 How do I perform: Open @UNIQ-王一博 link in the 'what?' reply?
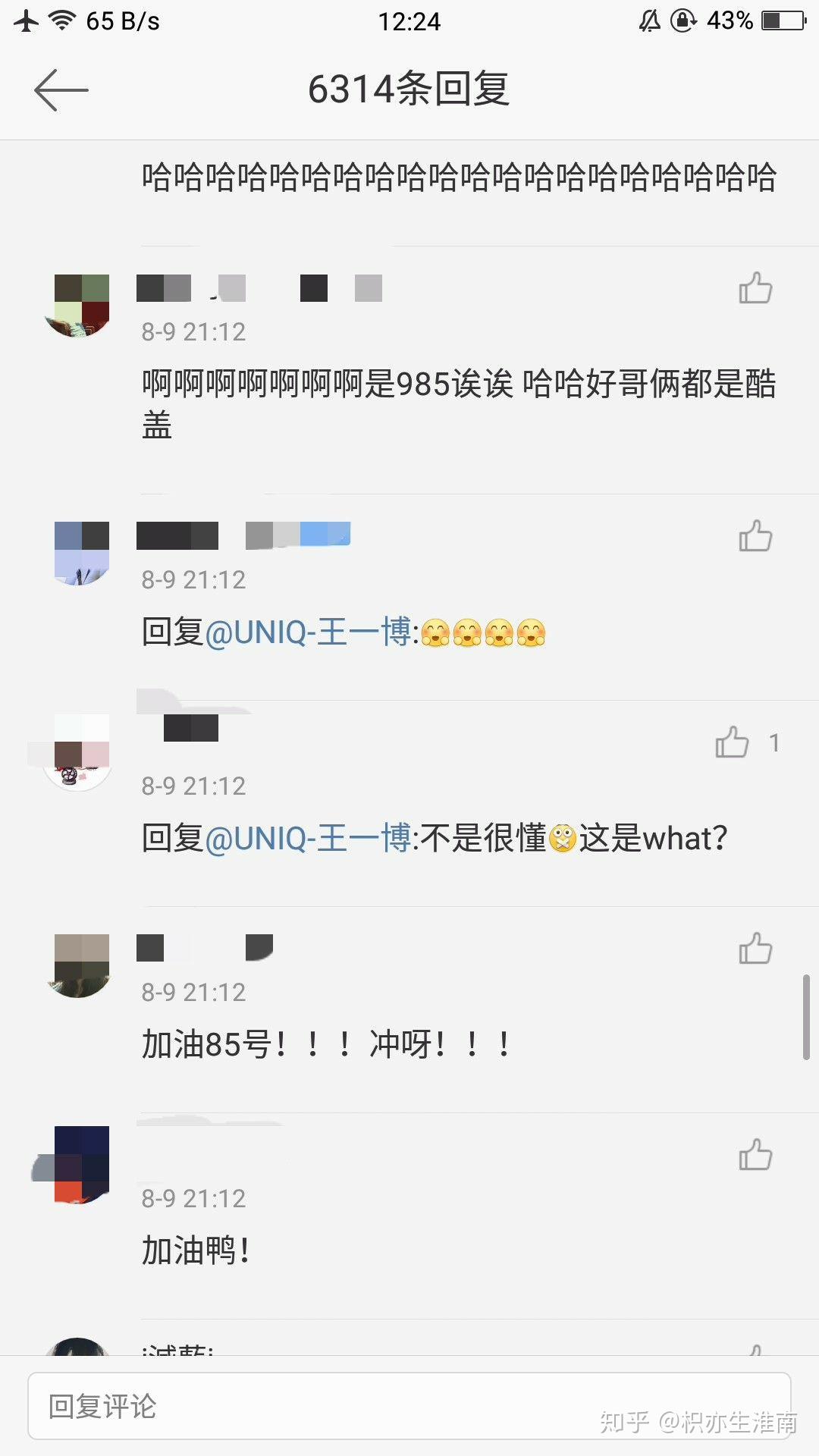tap(309, 839)
